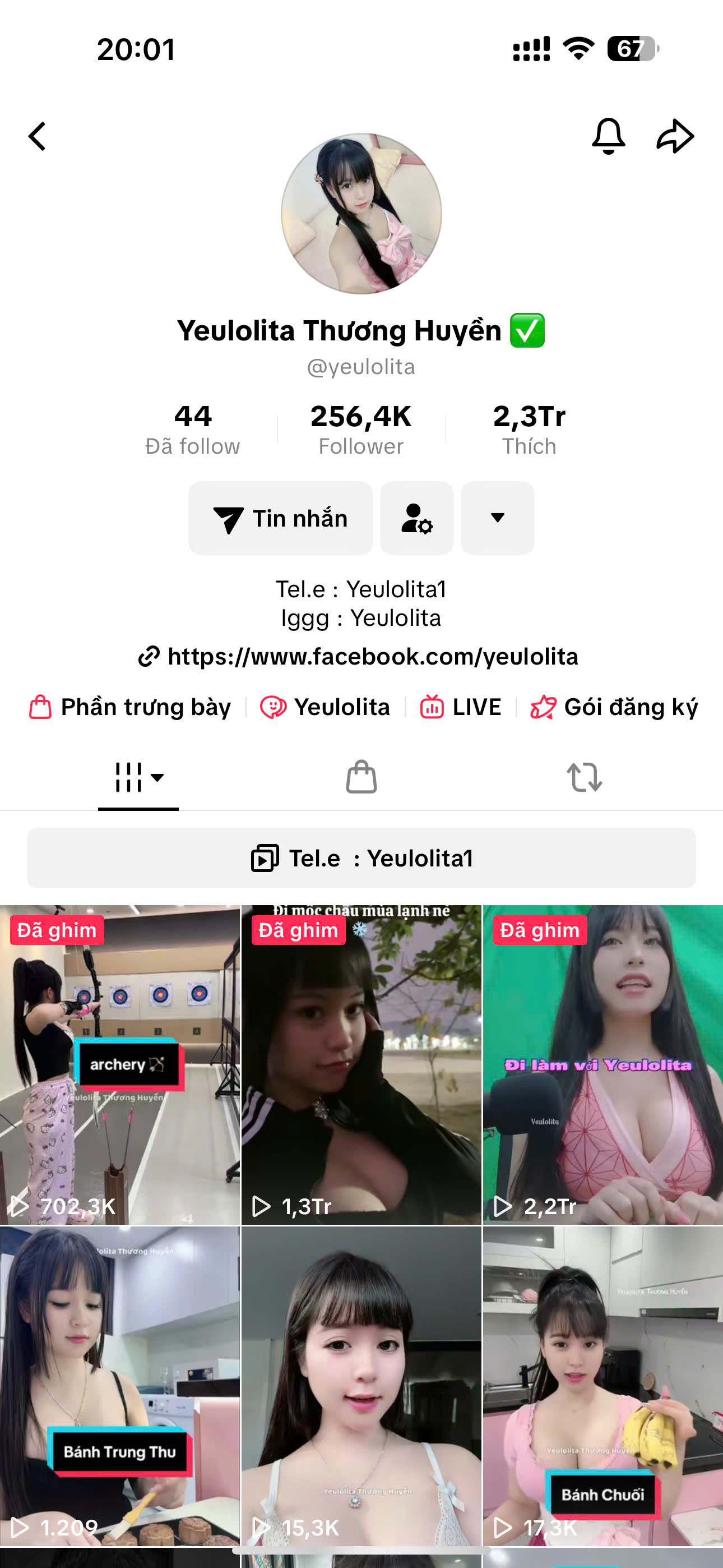The image size is (723, 1568).
Task: Open the Bánh Trung Thu video
Action: pyautogui.click(x=120, y=1388)
